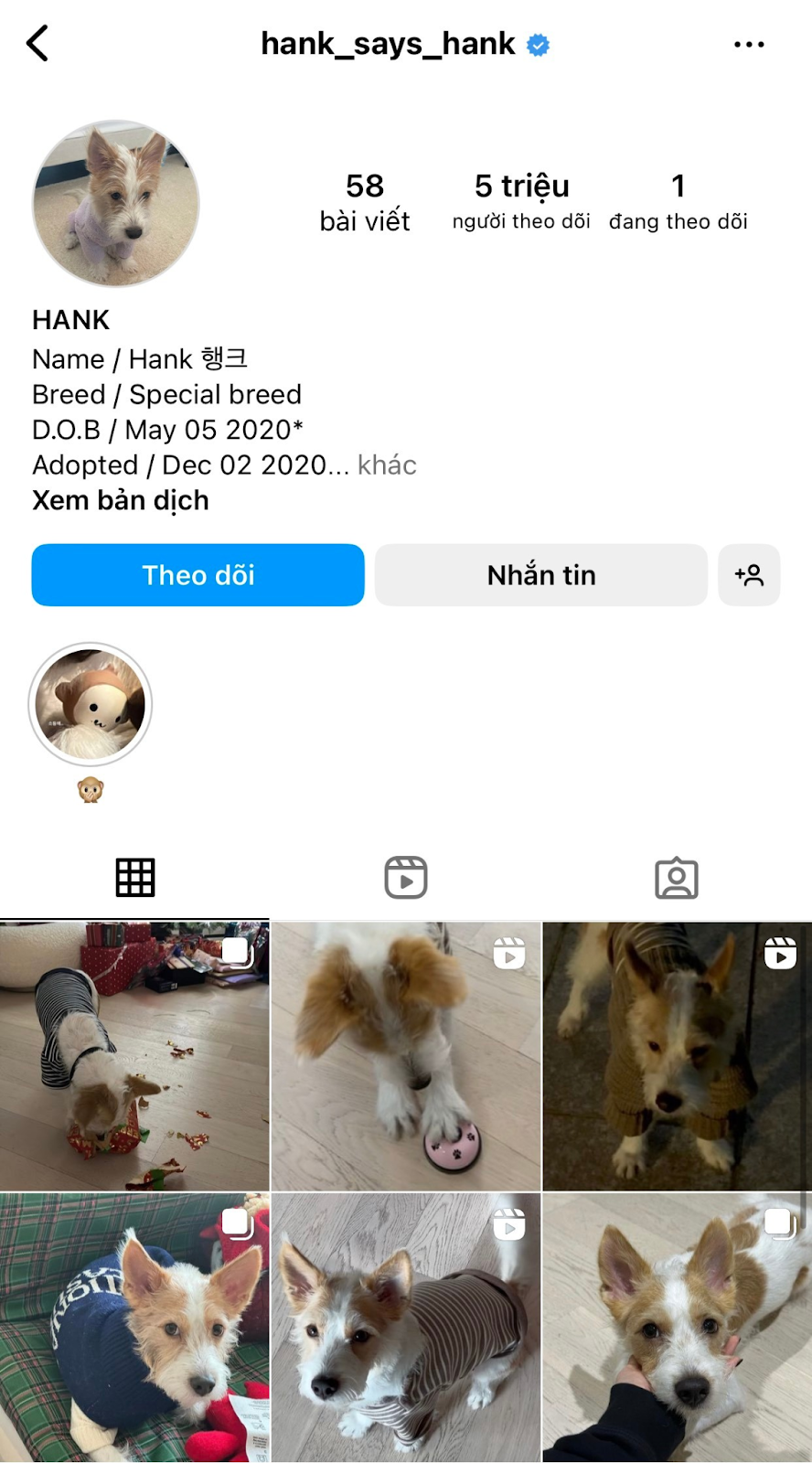
Task: Open reel of dog in striped brown shirt
Action: coord(406,1328)
